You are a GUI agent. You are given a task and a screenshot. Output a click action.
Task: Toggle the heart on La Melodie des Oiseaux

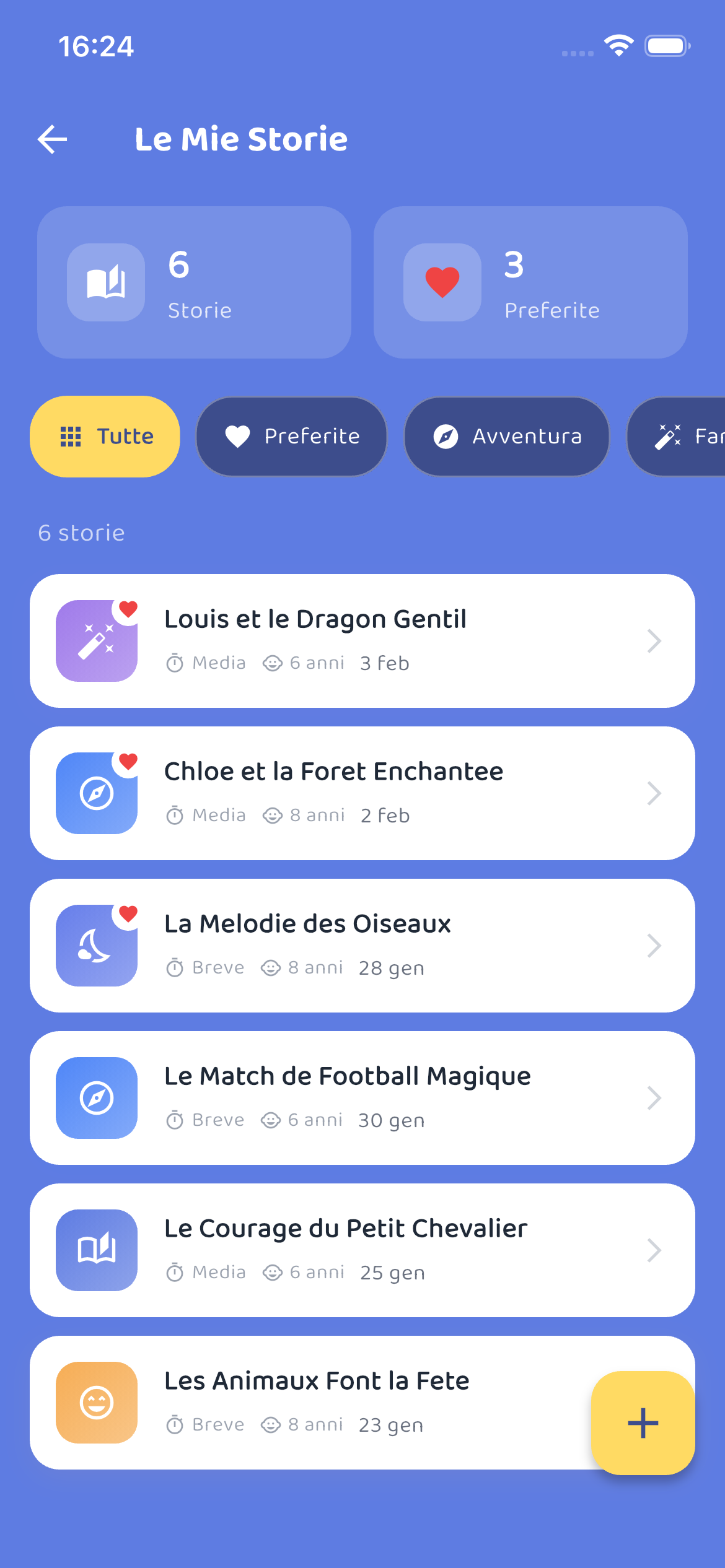pos(128,913)
